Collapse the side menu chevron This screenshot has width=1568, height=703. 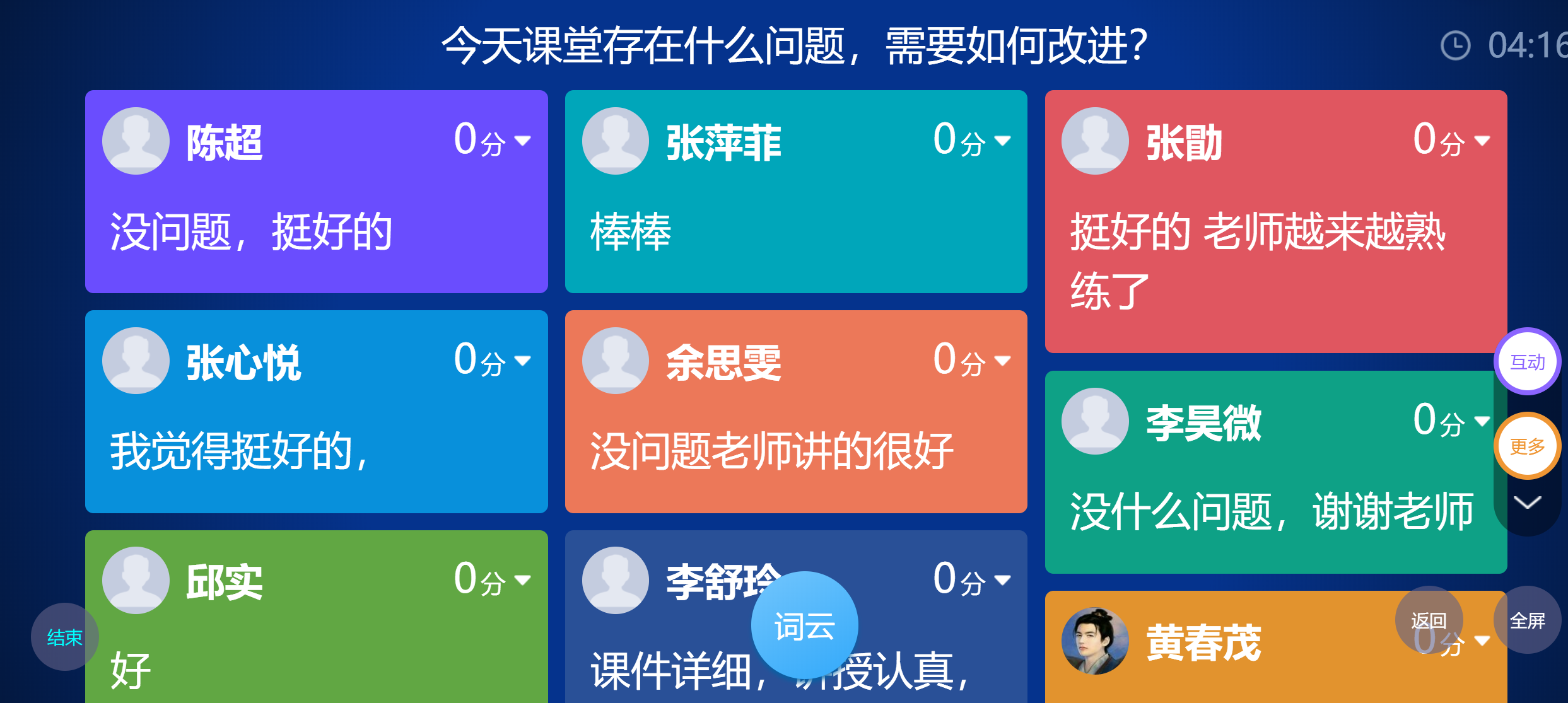(1527, 503)
